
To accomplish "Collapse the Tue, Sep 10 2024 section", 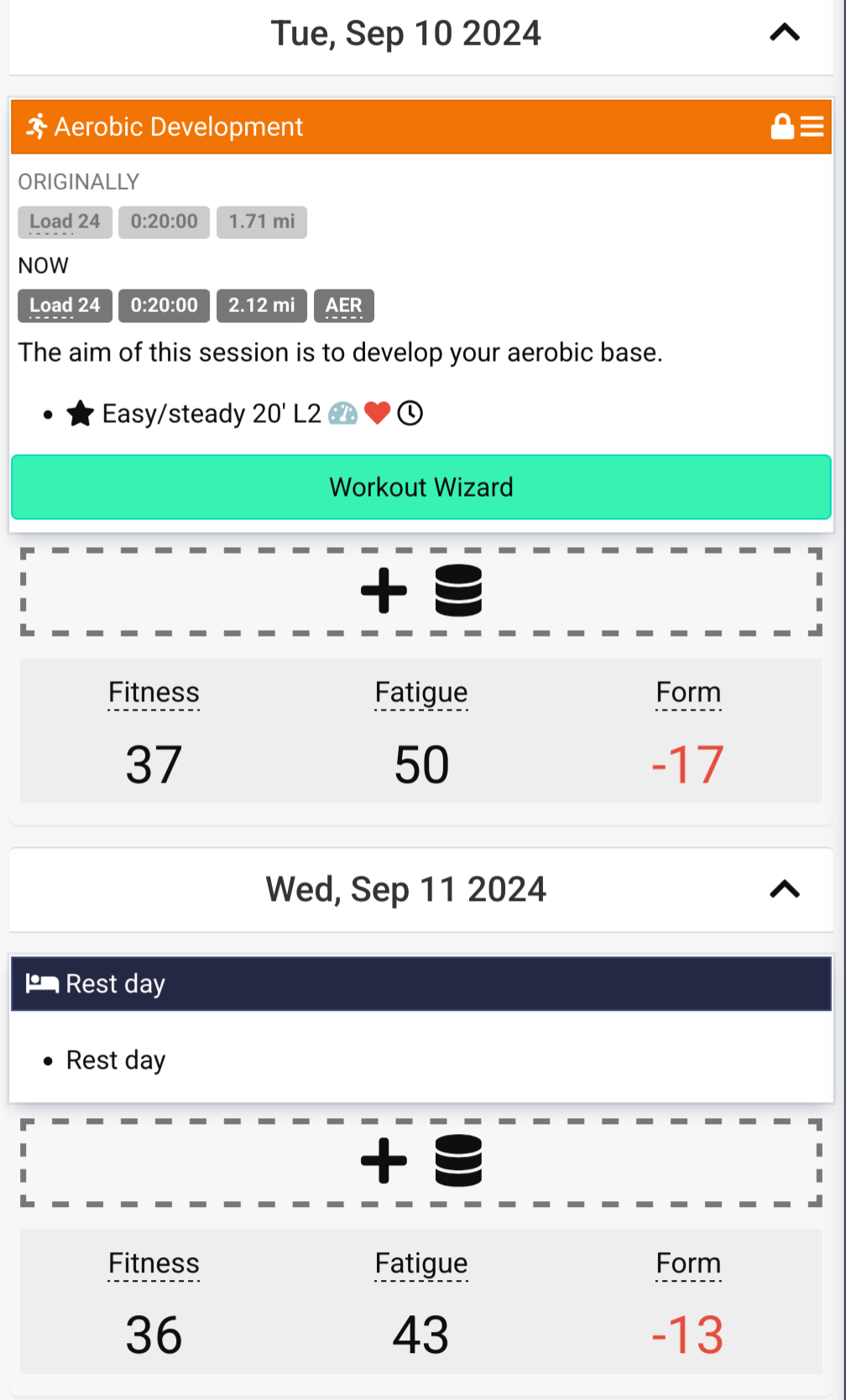I will [785, 34].
